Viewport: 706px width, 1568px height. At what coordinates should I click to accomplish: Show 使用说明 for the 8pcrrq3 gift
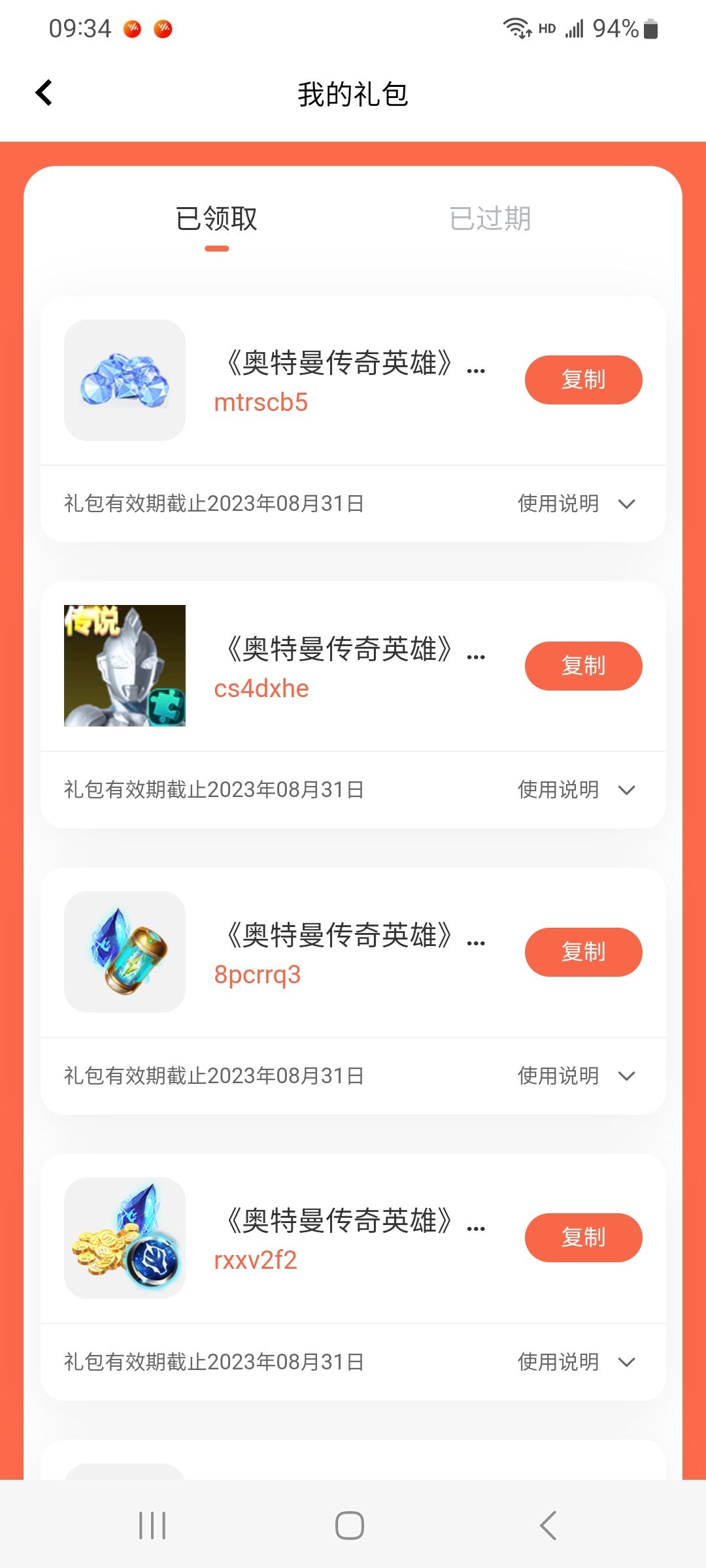click(x=576, y=1076)
